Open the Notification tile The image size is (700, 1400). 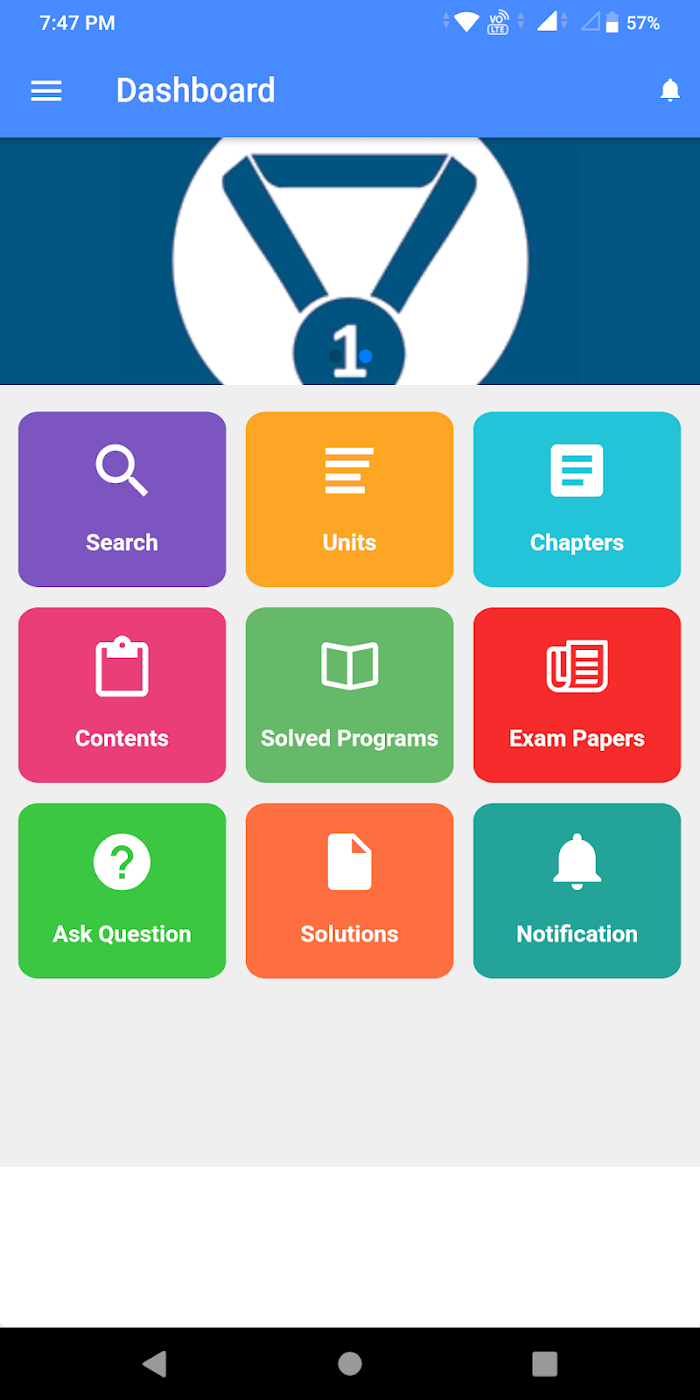[577, 891]
